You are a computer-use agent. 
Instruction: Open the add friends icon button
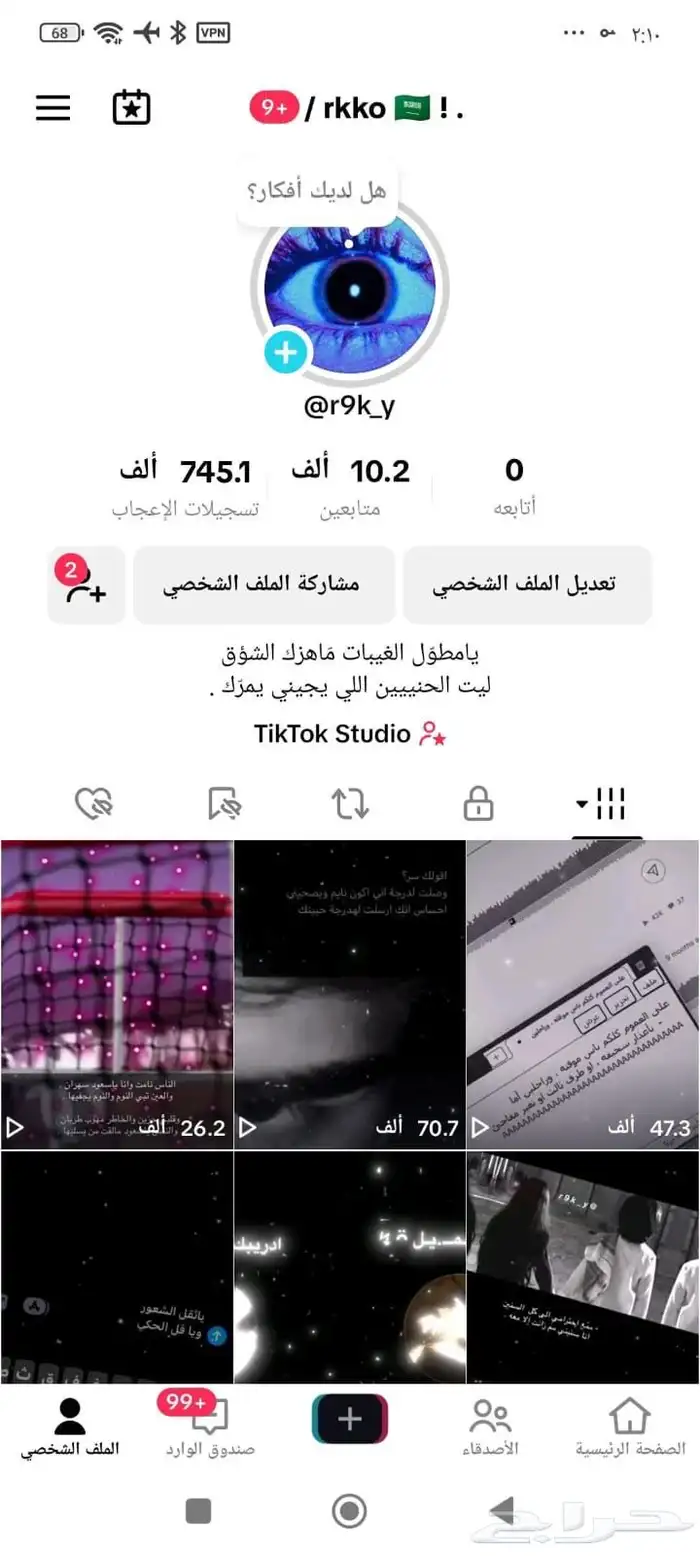pyautogui.click(x=86, y=586)
